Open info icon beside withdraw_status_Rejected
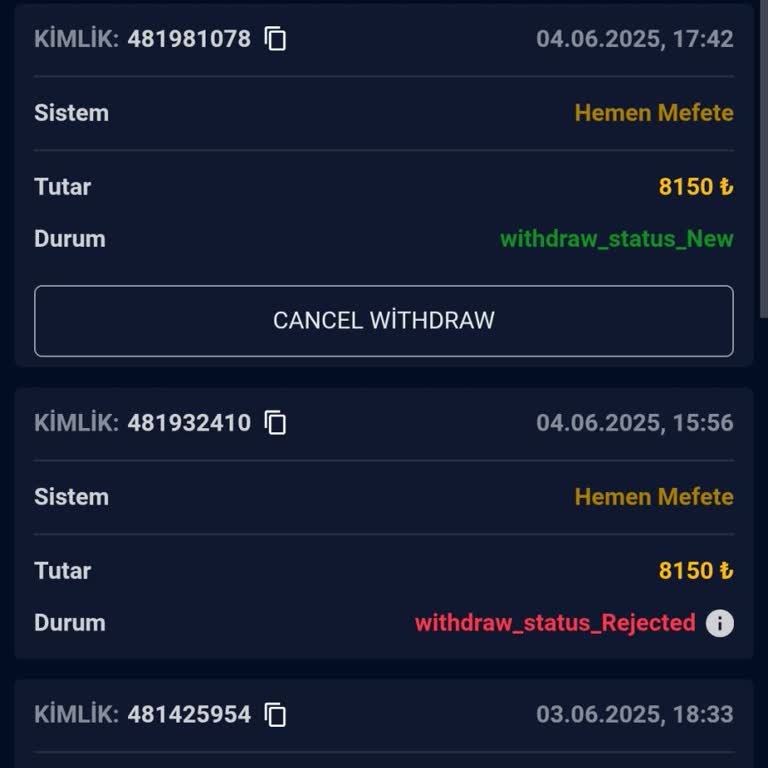Viewport: 768px width, 768px height. (x=720, y=623)
